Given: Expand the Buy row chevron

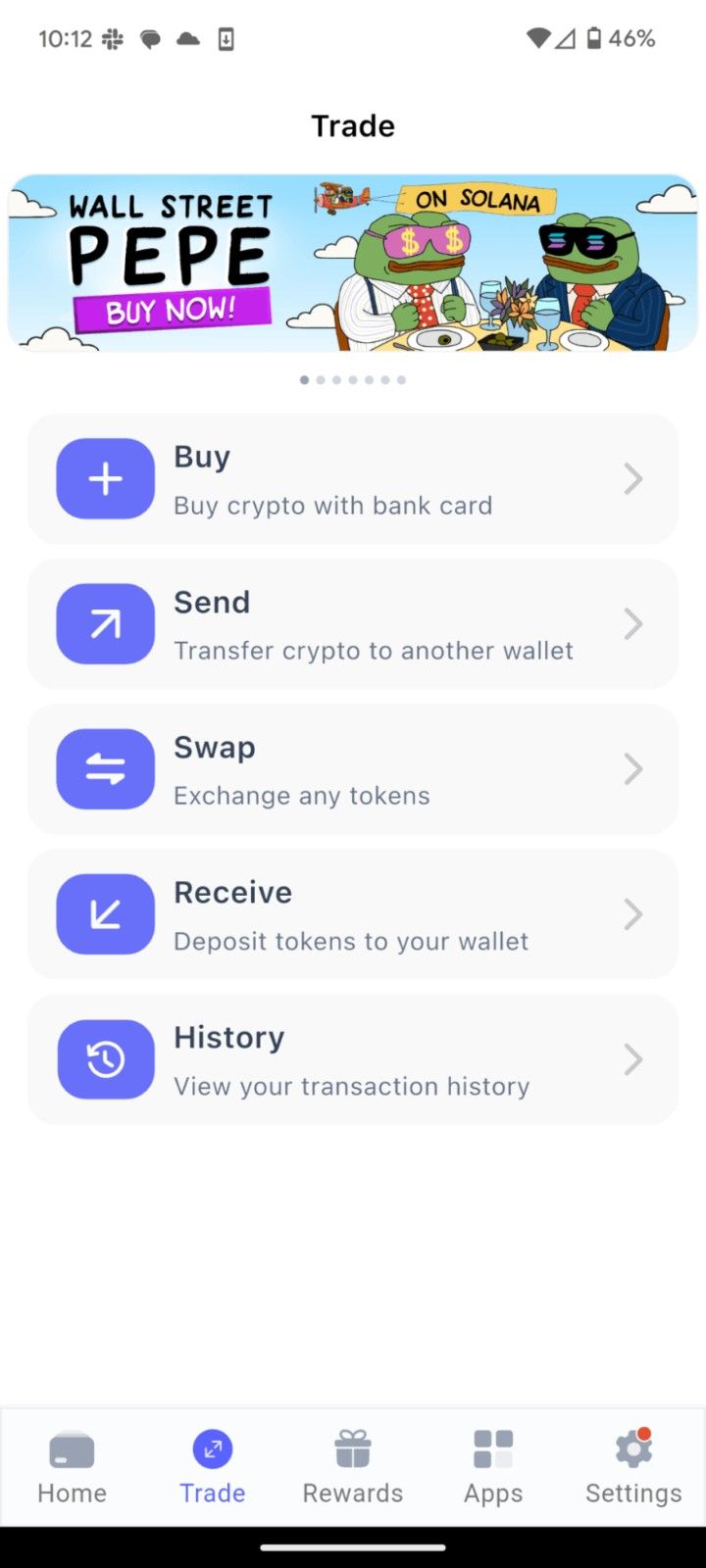Looking at the screenshot, I should pyautogui.click(x=633, y=479).
